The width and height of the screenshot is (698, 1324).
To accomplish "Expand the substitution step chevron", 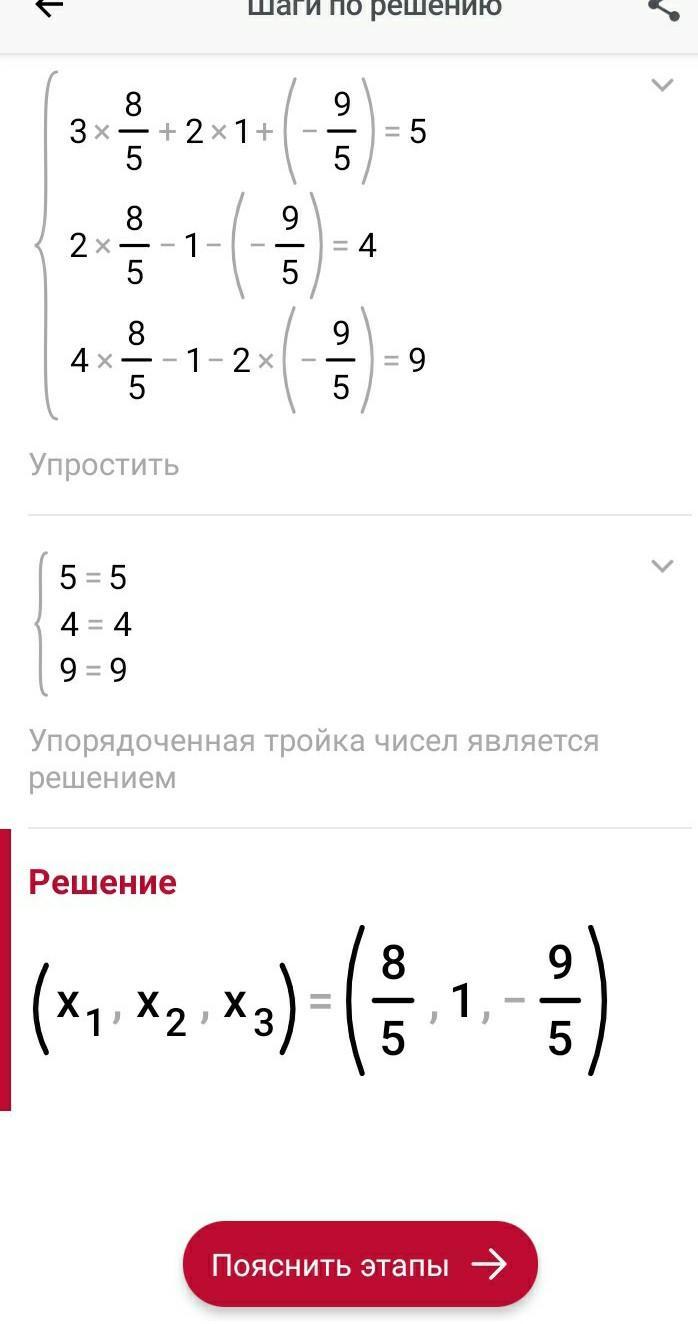I will (x=662, y=86).
